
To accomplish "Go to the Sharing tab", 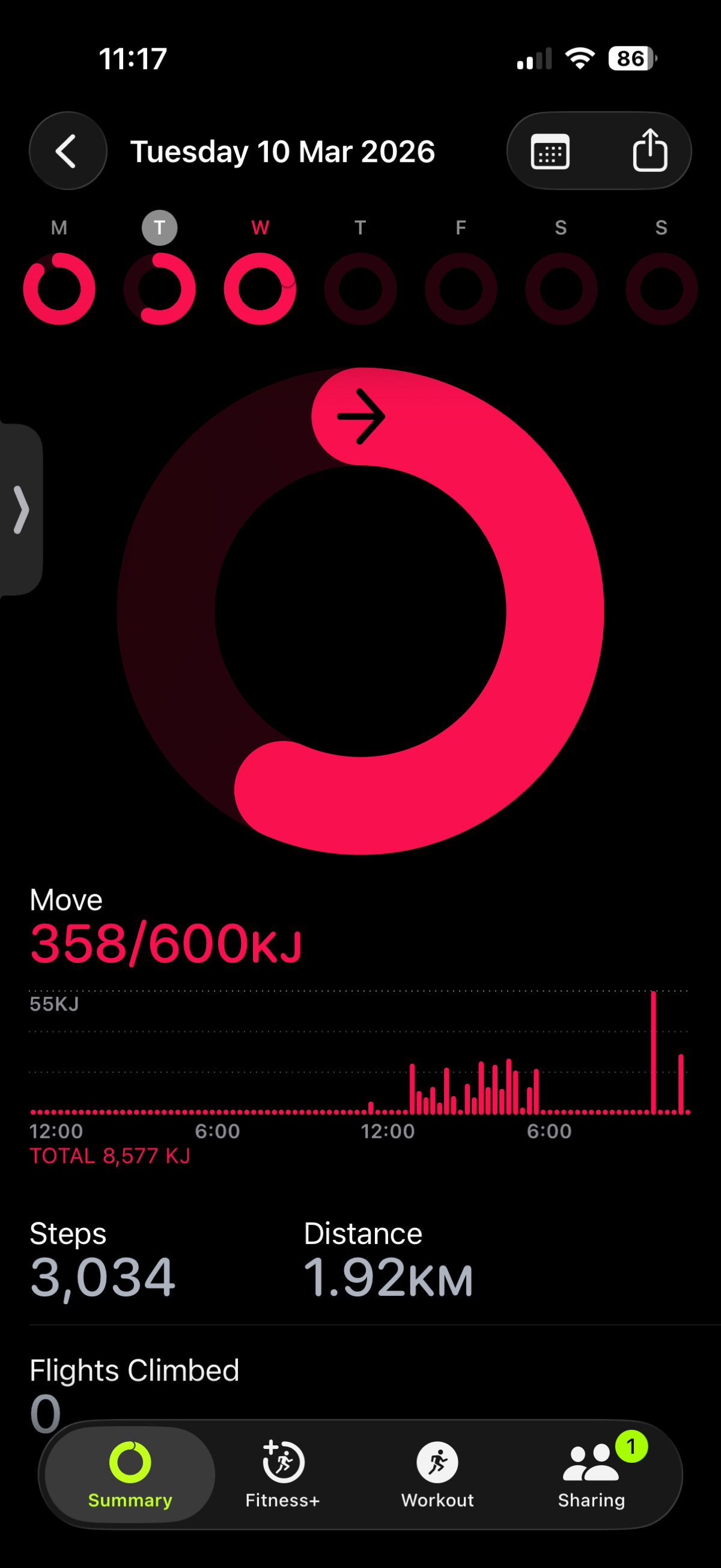I will 591,1474.
